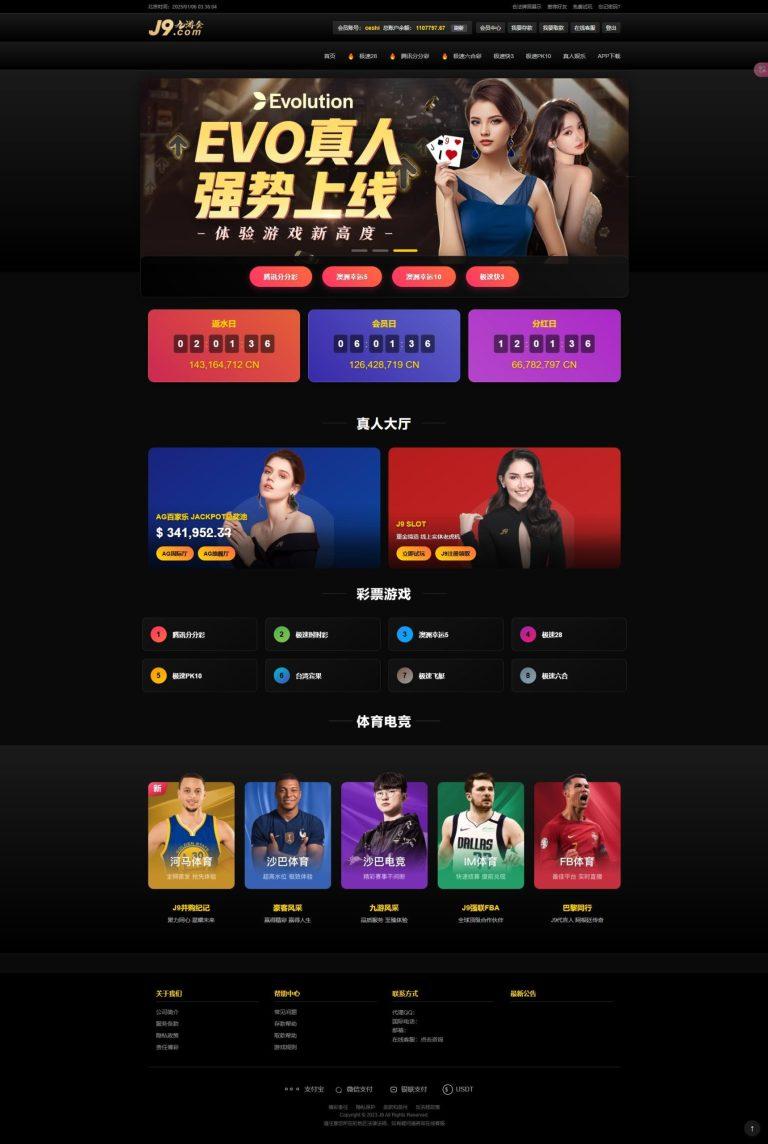Go to 真人娱乐 in top nav
Screen dimensions: 768x1144
574,56
